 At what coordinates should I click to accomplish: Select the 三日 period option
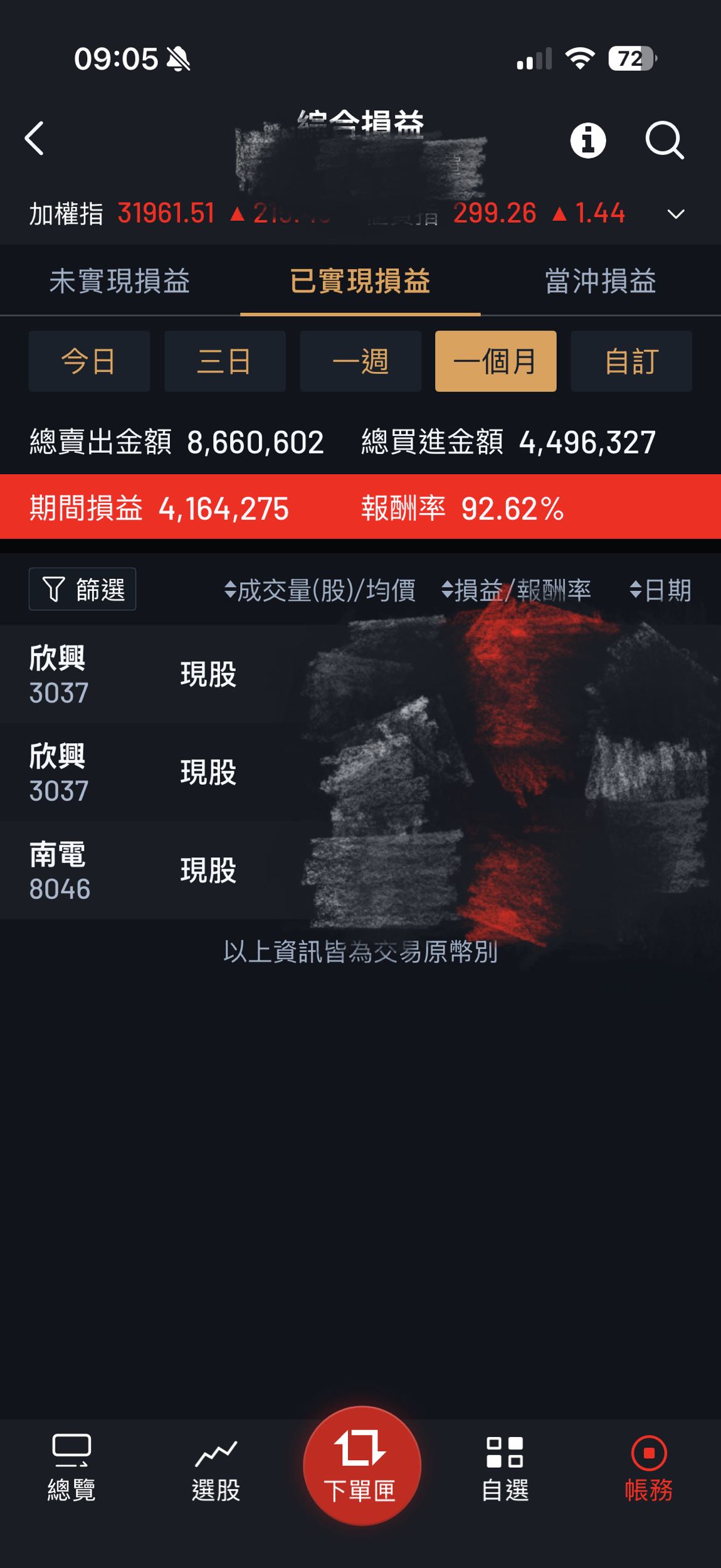(x=224, y=361)
